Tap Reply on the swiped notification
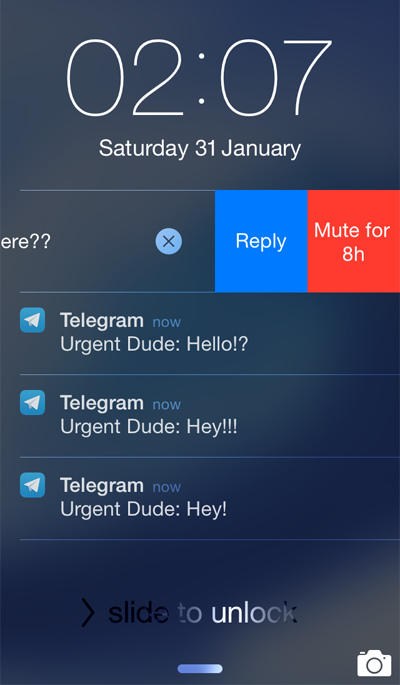Image resolution: width=400 pixels, height=685 pixels. tap(261, 241)
